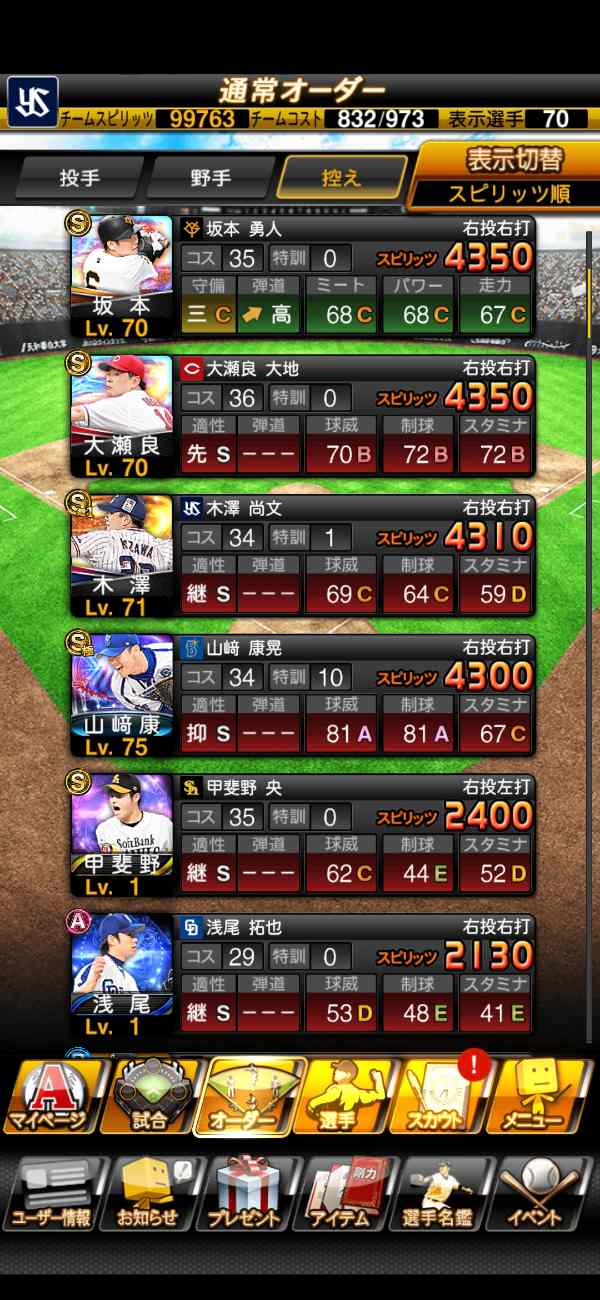Switch to the 投手 tab
600x1300 pixels.
pos(80,179)
